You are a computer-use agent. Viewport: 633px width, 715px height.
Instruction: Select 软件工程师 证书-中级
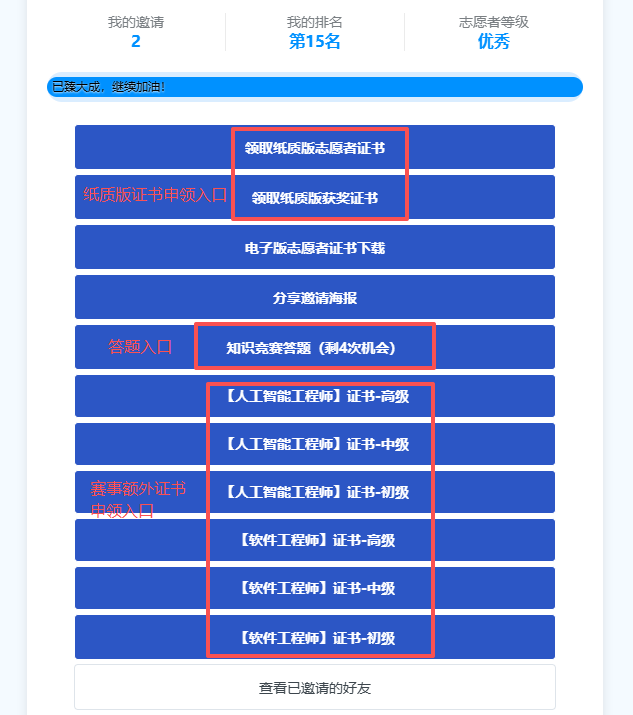[x=314, y=588]
